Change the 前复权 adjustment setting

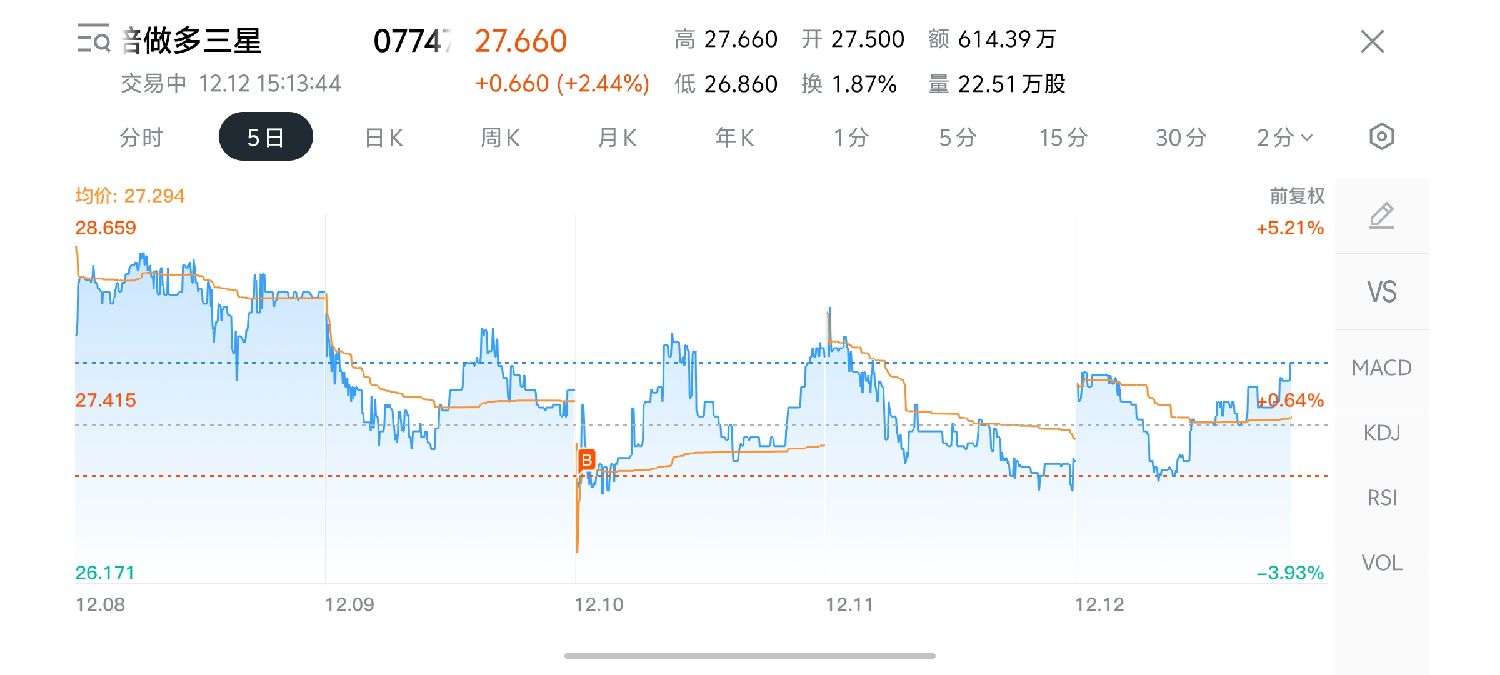pyautogui.click(x=1297, y=196)
